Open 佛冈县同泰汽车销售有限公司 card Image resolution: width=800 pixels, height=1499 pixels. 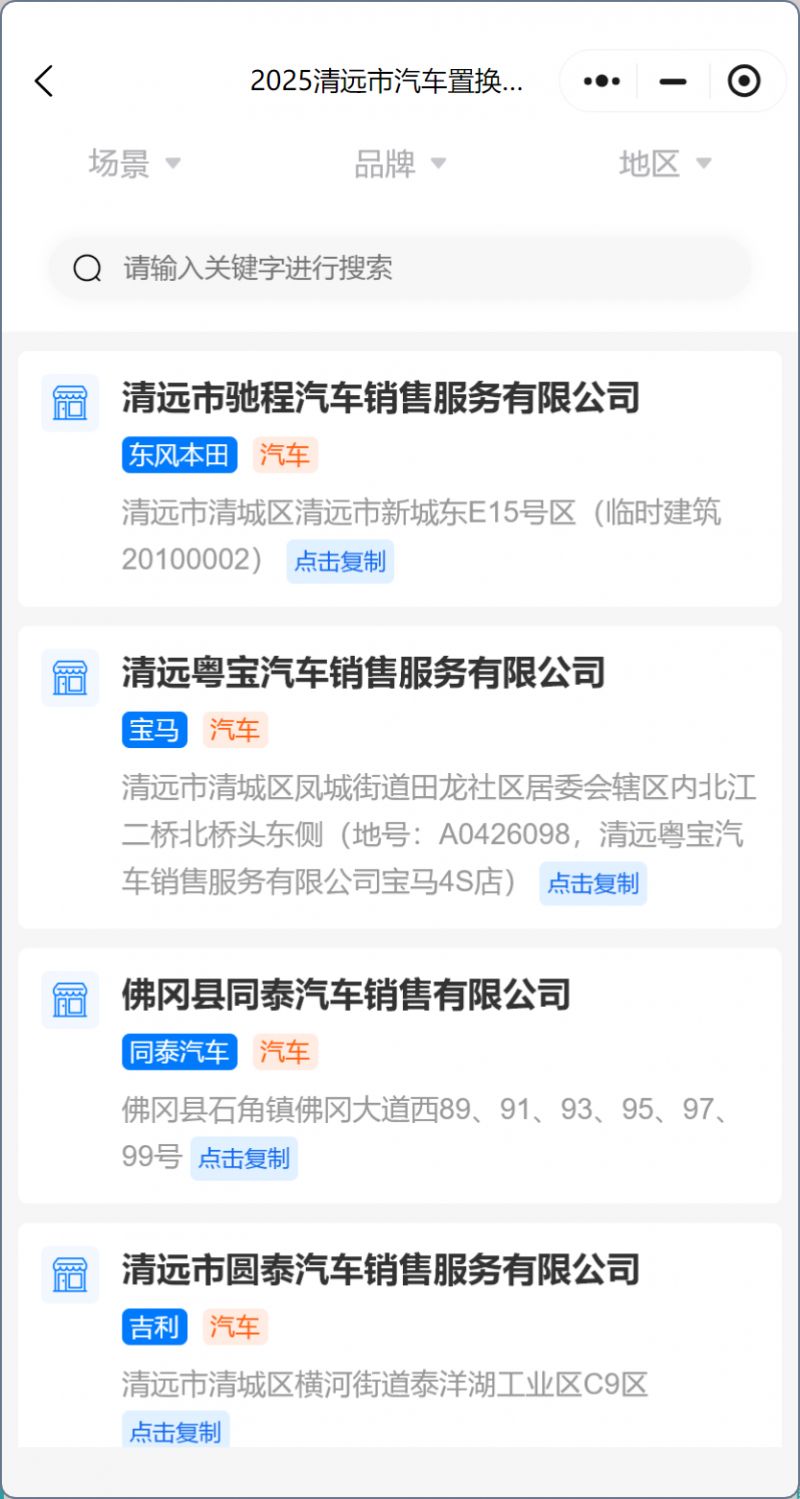click(x=400, y=1075)
